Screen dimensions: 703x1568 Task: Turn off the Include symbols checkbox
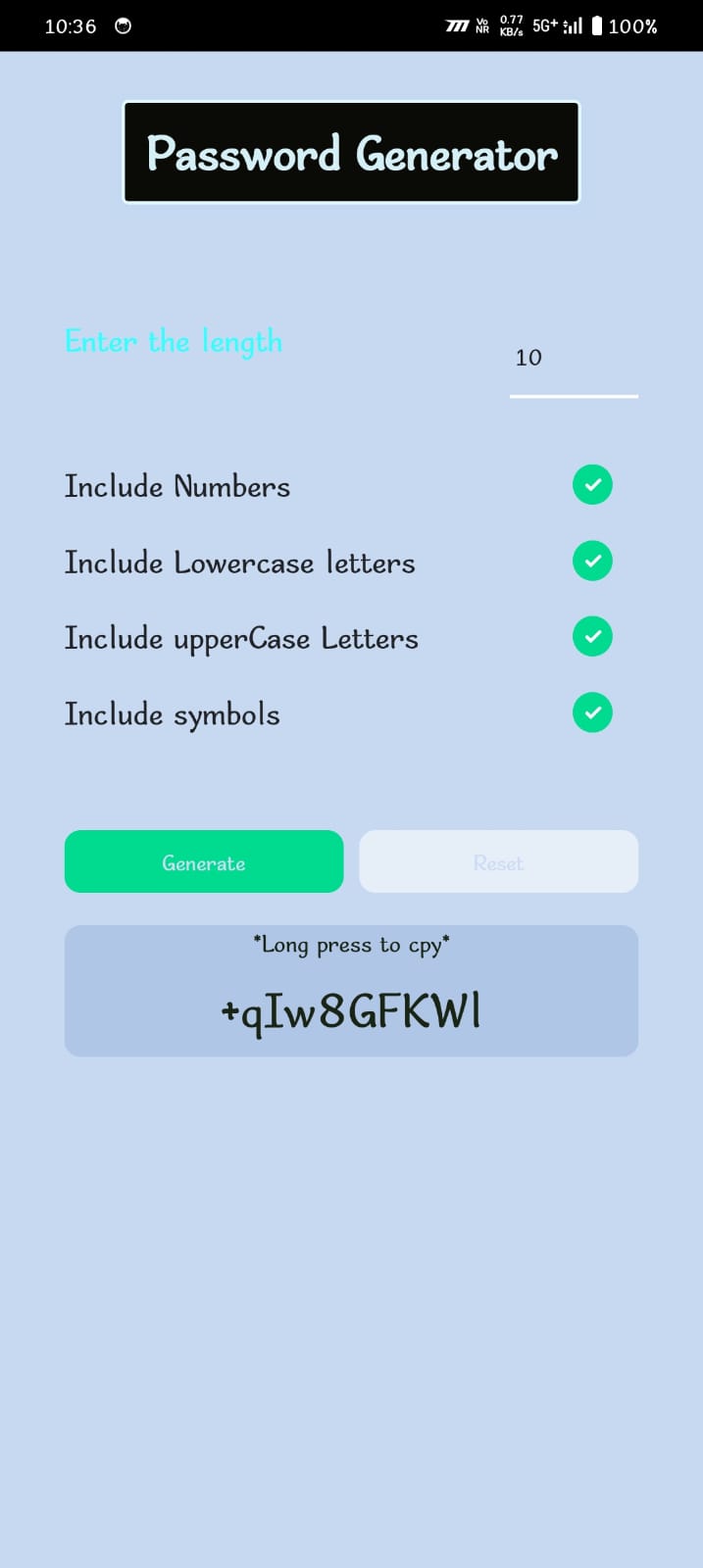coord(592,712)
